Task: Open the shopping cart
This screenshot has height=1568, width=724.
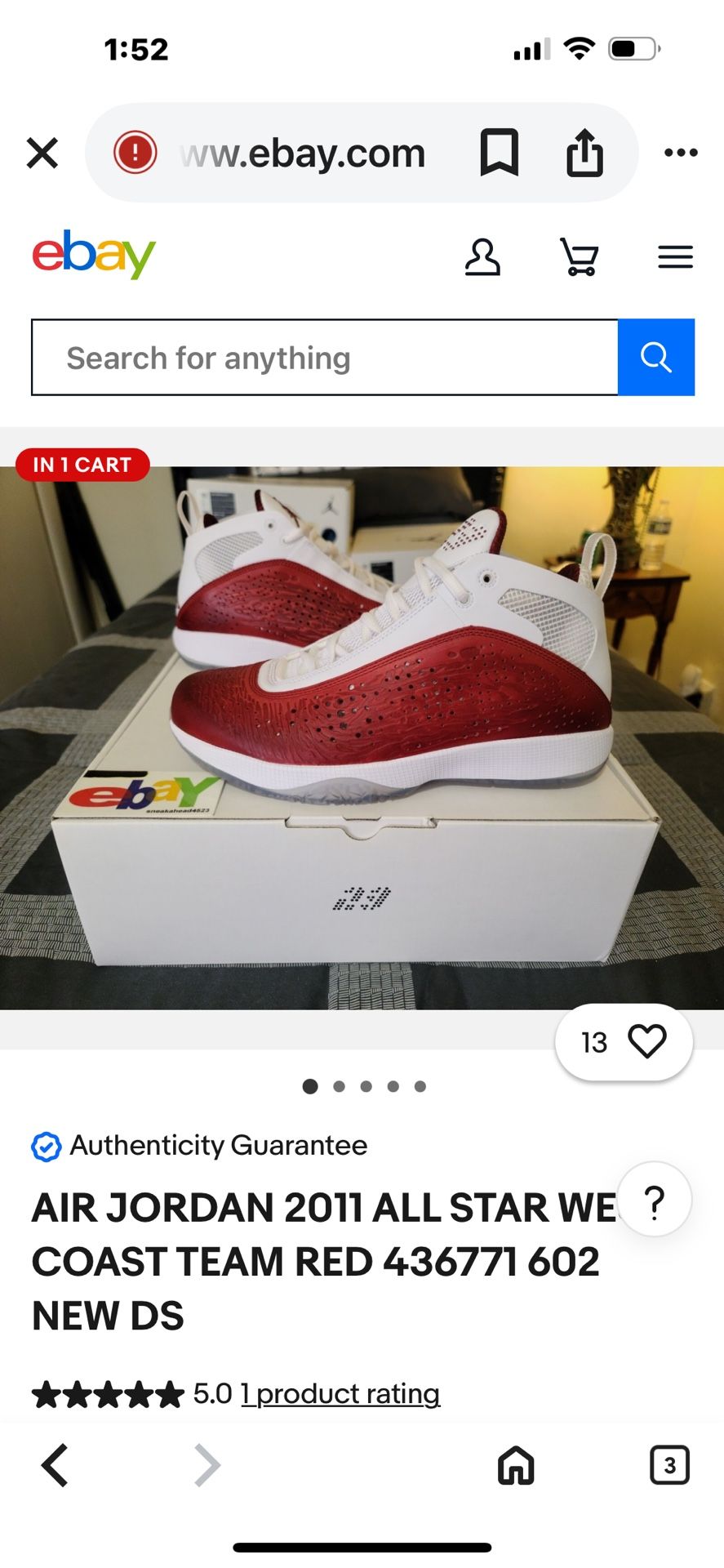Action: tap(580, 257)
